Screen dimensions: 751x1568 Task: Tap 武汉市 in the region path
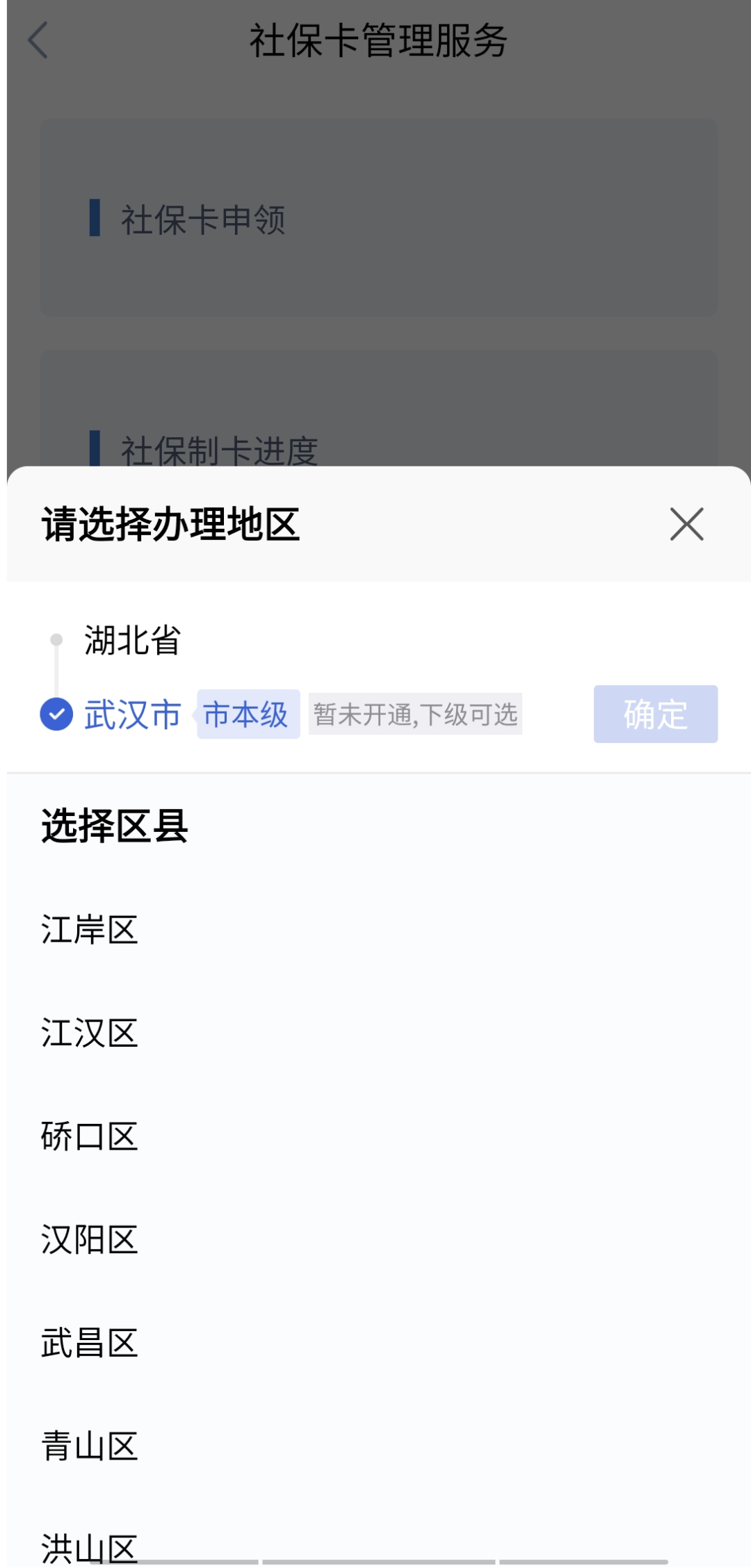coord(132,714)
